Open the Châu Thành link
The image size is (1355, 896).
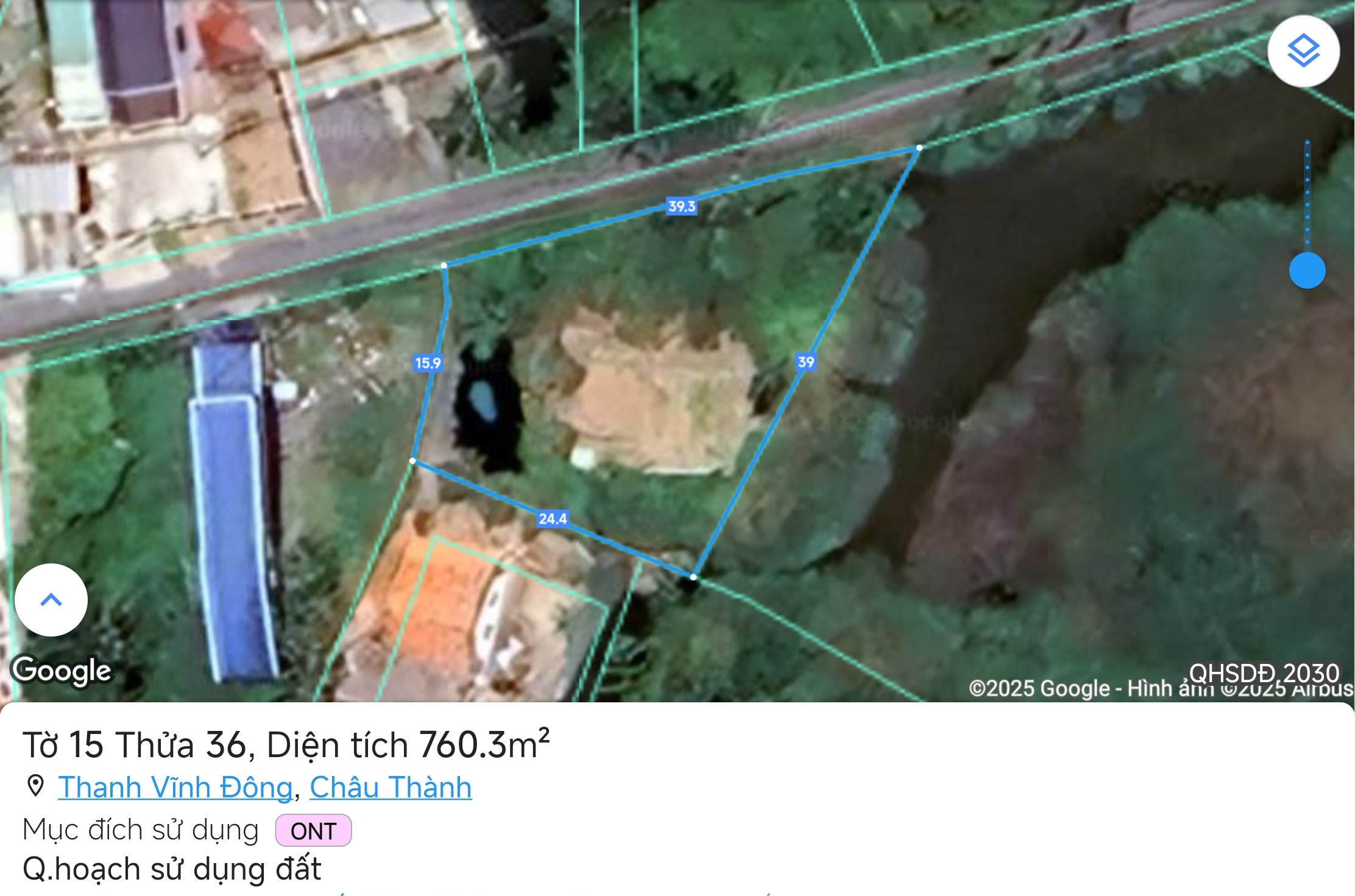point(391,787)
